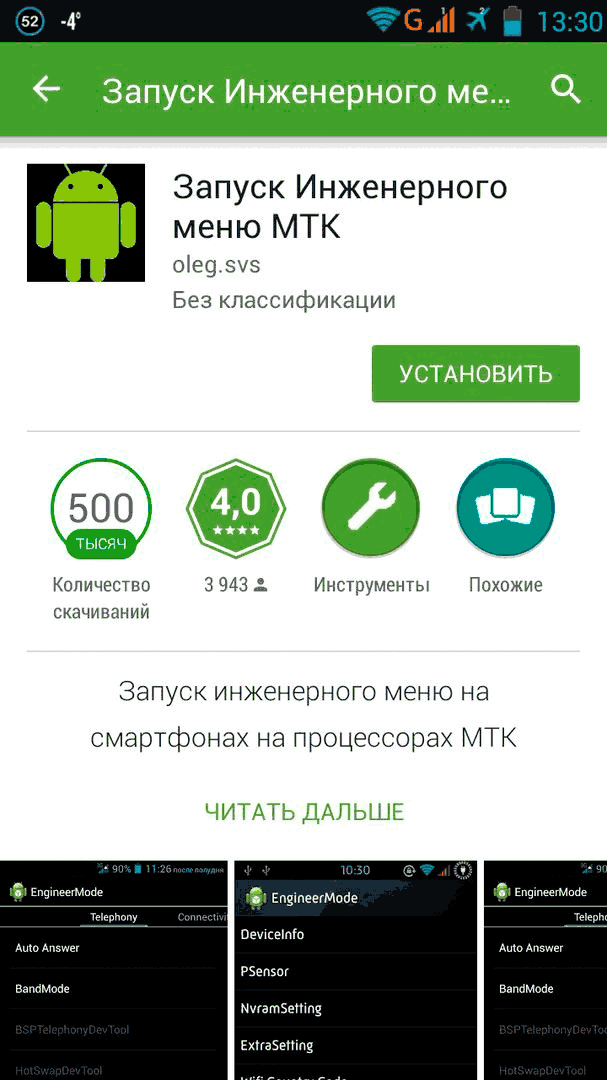Tap the УСТАНОВИТЬ install button
Viewport: 607px width, 1080px height.
(475, 374)
